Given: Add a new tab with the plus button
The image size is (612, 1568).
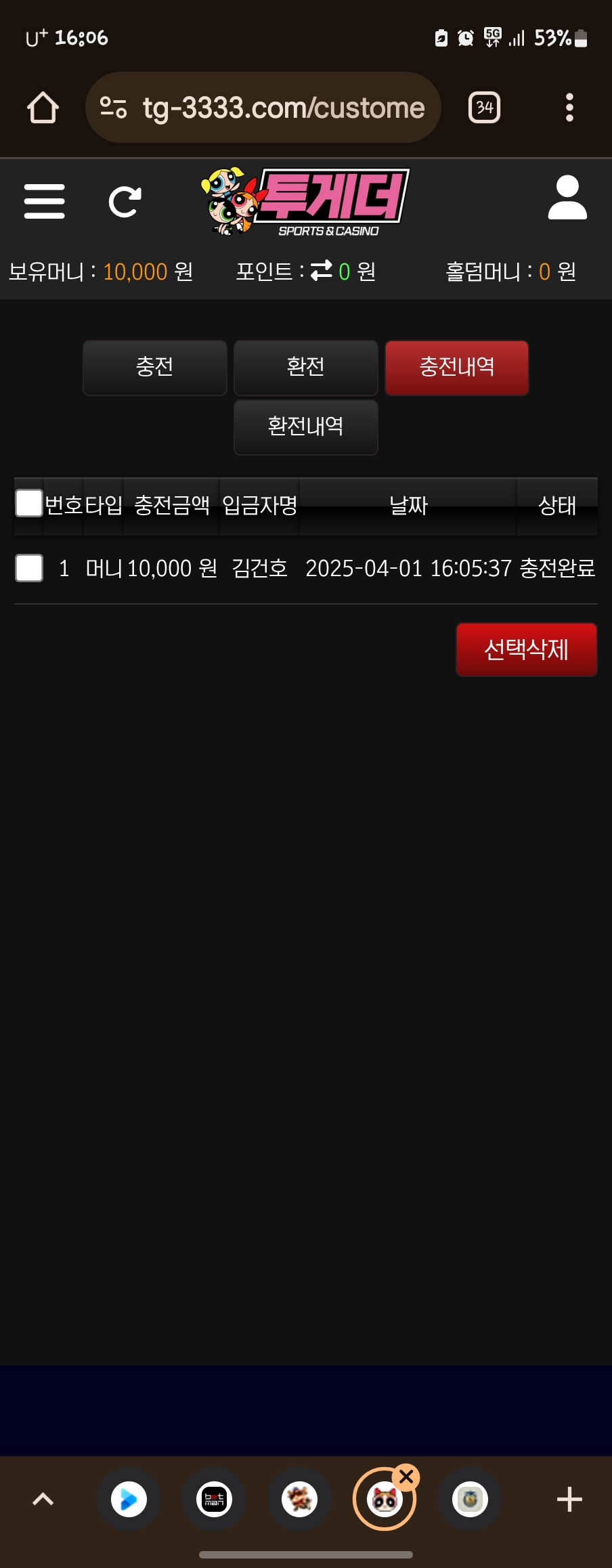Looking at the screenshot, I should (569, 1500).
